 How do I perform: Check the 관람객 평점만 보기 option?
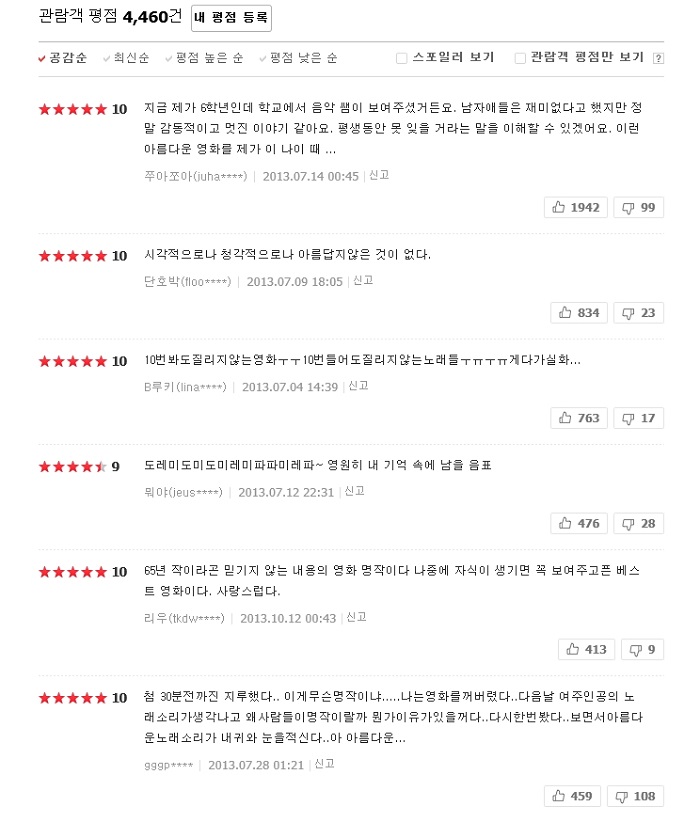tap(520, 58)
